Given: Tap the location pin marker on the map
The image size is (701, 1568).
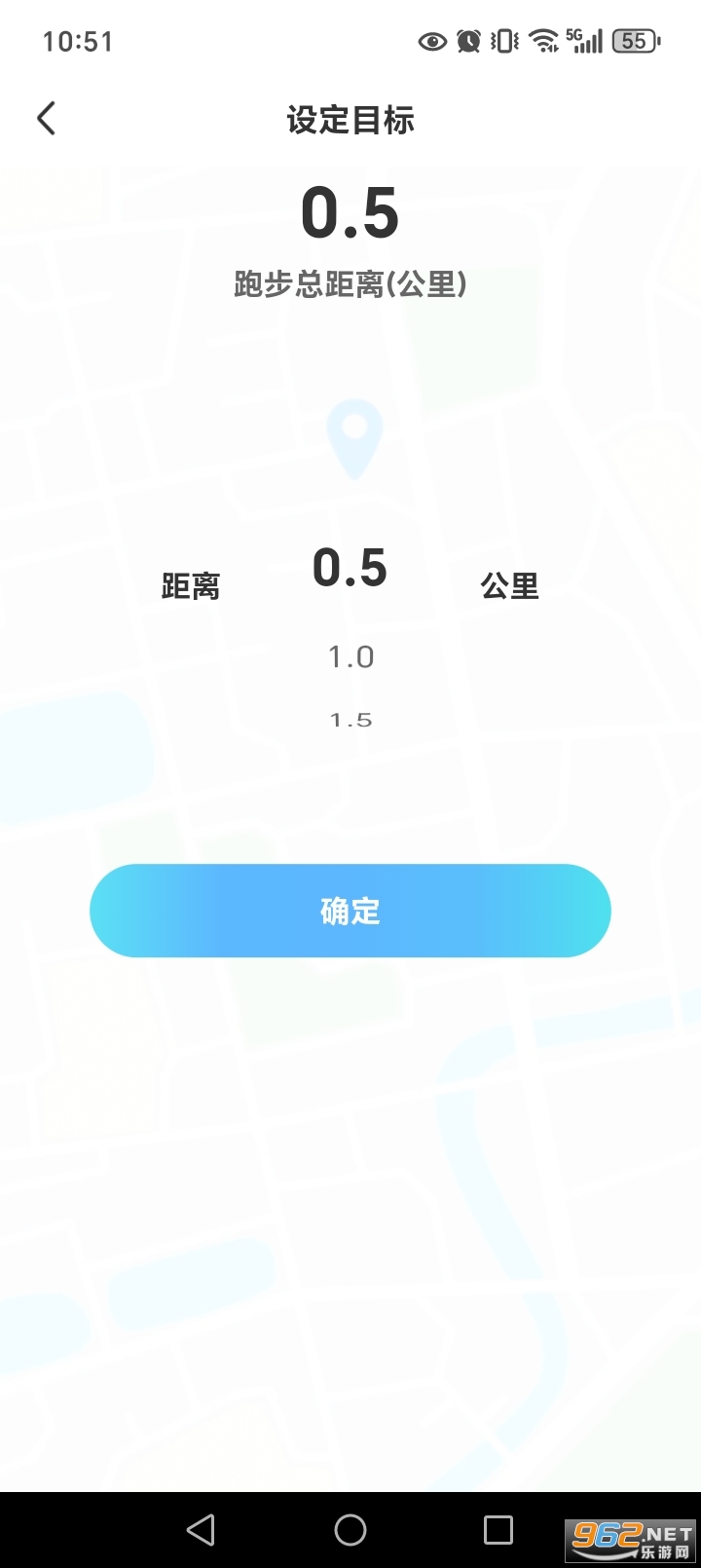Looking at the screenshot, I should click(x=354, y=436).
